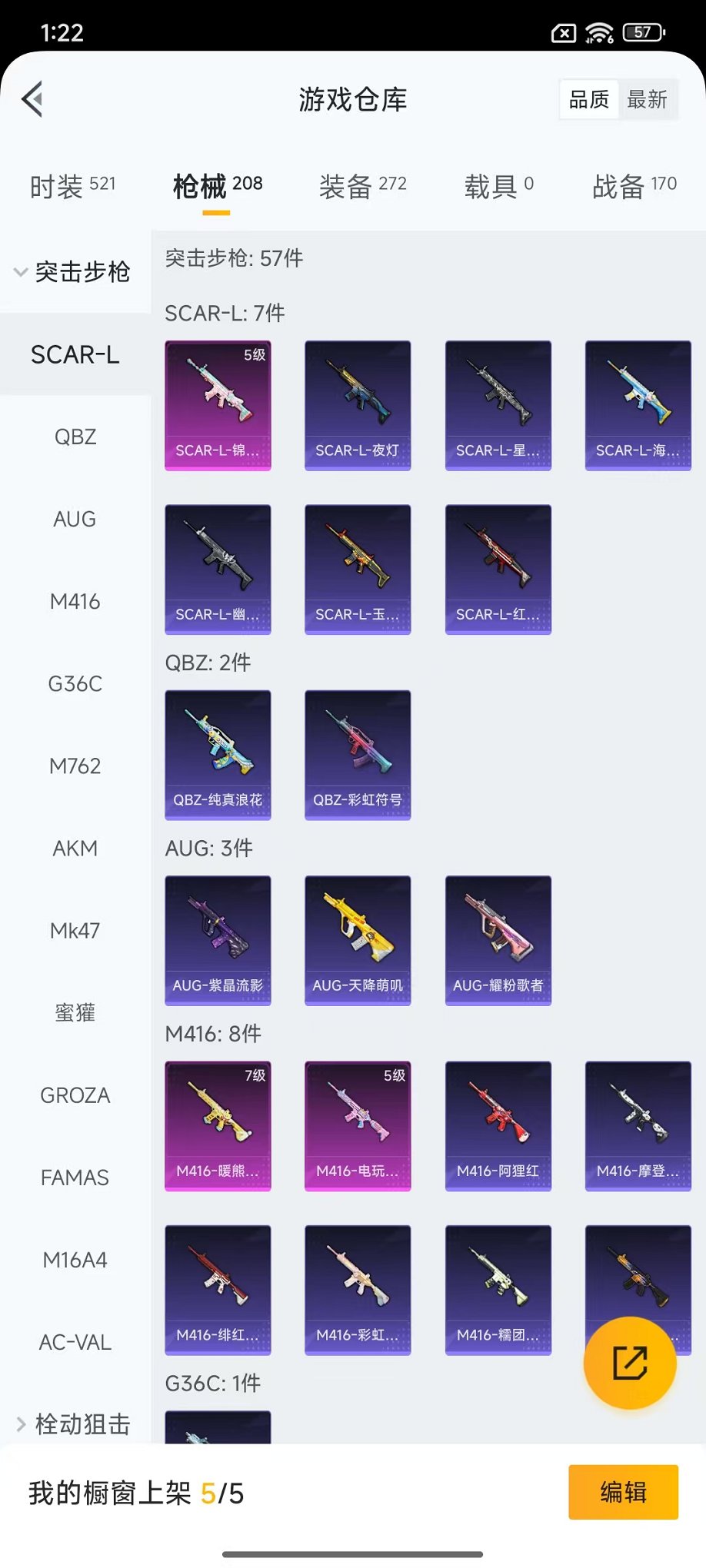Sort by 最新
The width and height of the screenshot is (706, 1568).
[647, 99]
